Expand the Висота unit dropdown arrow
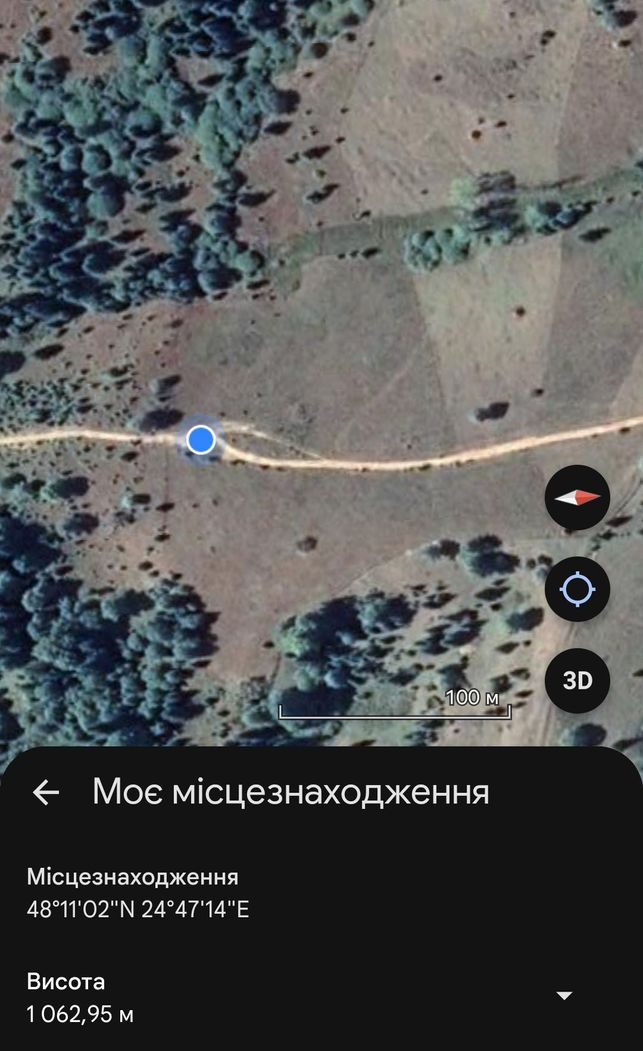 (565, 995)
